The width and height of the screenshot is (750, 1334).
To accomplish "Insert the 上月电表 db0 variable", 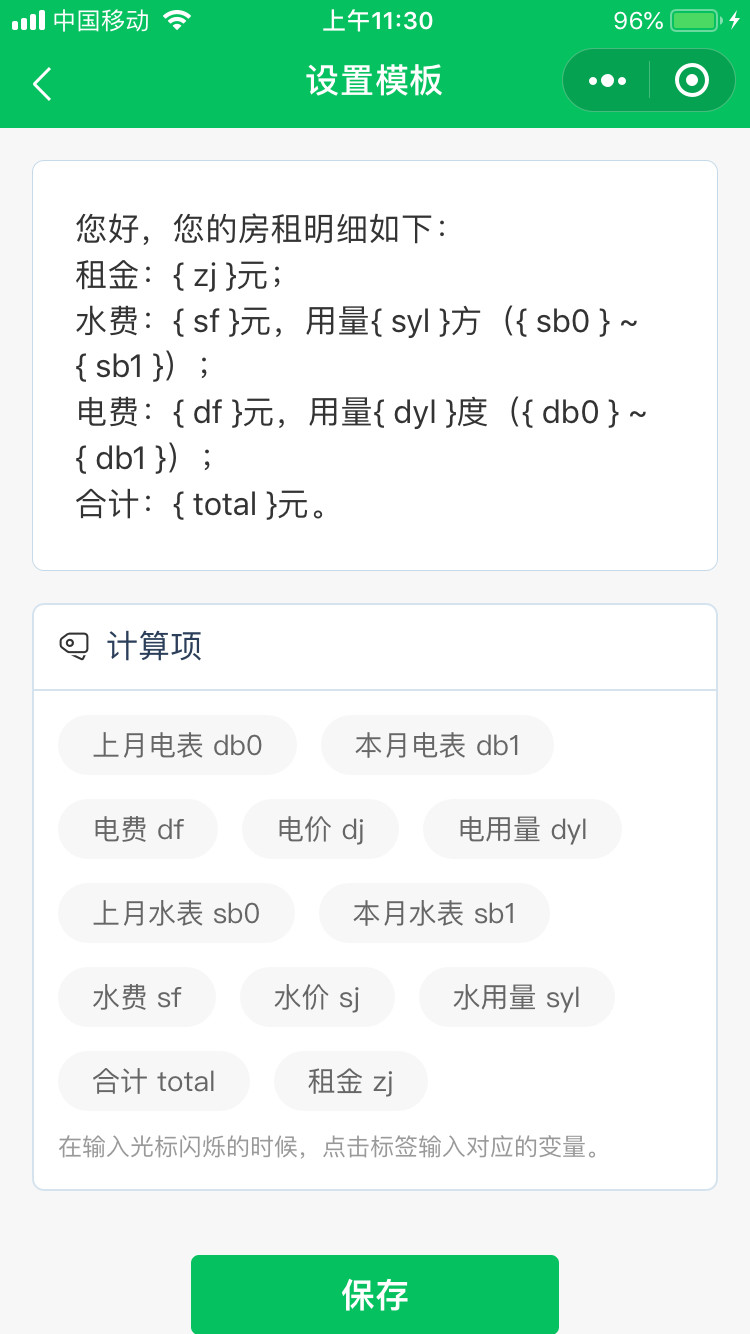I will 177,745.
